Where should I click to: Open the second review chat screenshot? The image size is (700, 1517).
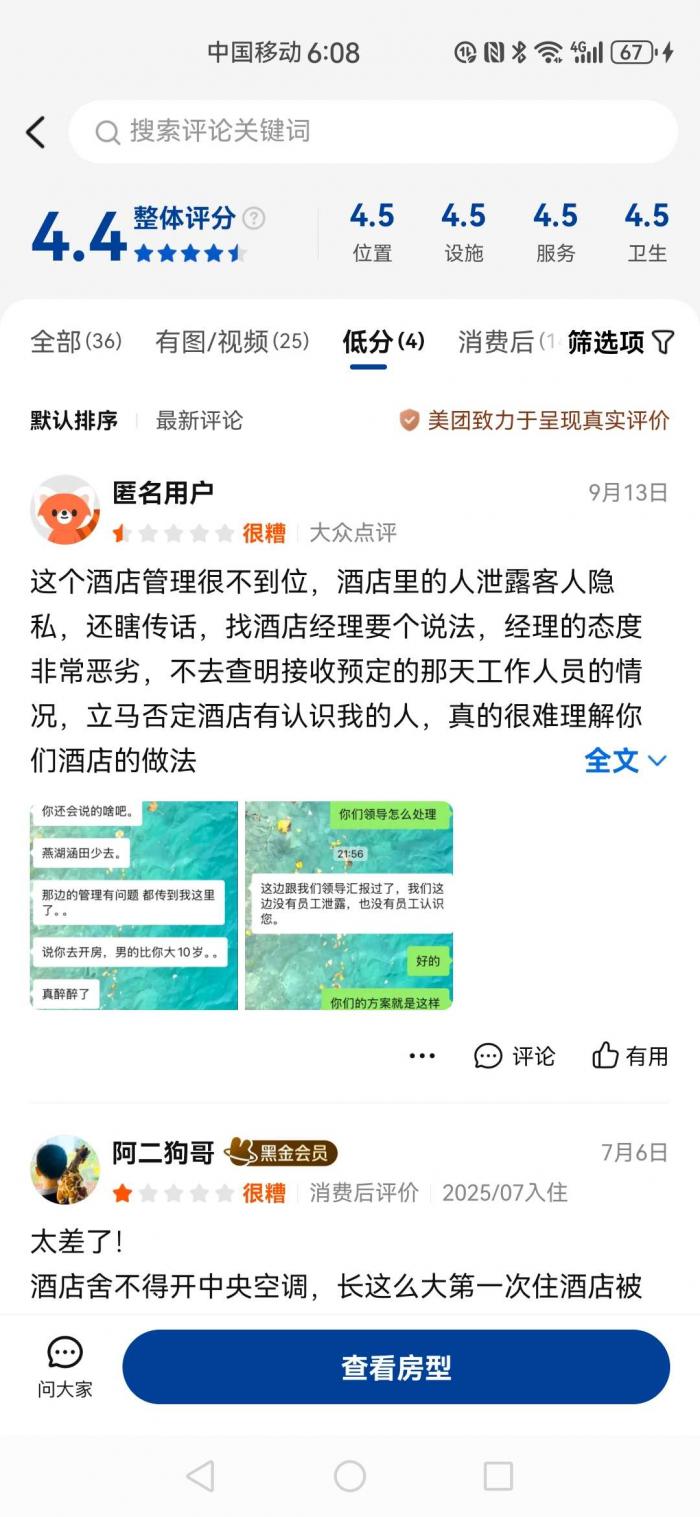pos(349,905)
